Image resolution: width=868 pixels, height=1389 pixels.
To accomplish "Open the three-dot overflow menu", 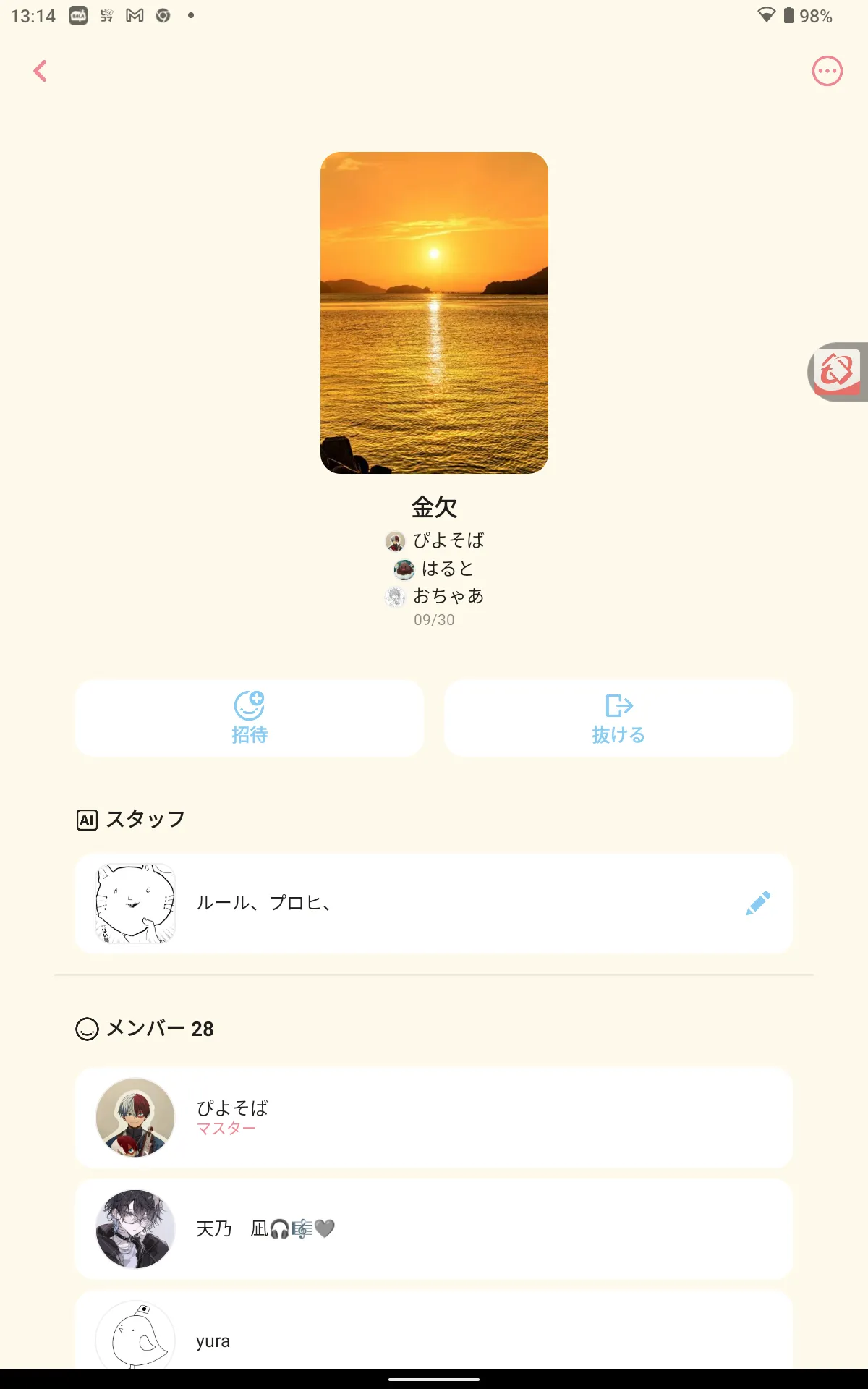I will pyautogui.click(x=827, y=71).
